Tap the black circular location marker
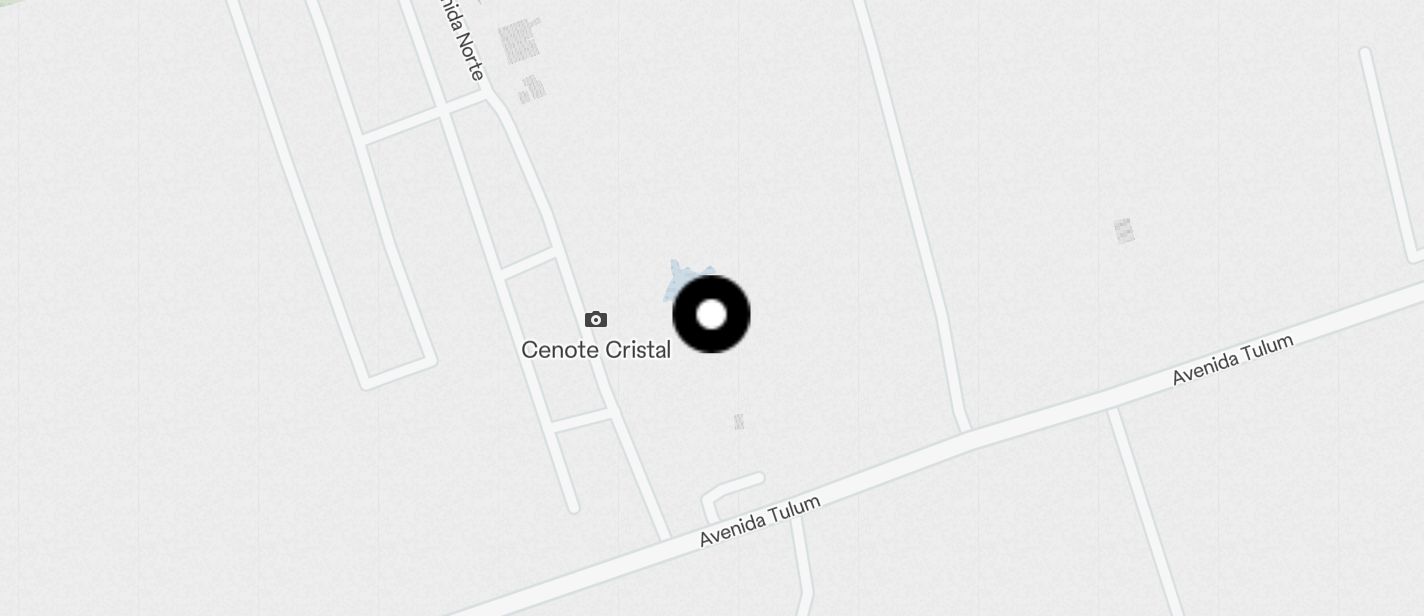Screen dimensions: 1424x616 pos(711,315)
